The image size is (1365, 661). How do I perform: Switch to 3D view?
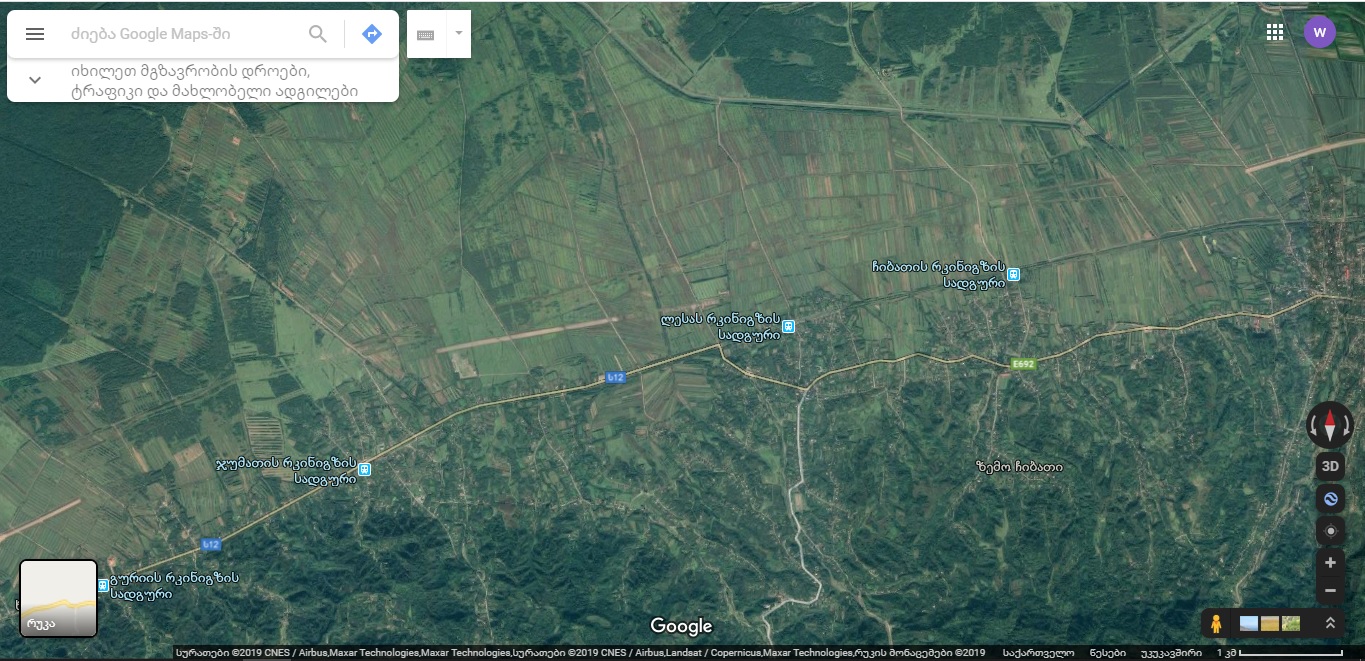point(1330,466)
